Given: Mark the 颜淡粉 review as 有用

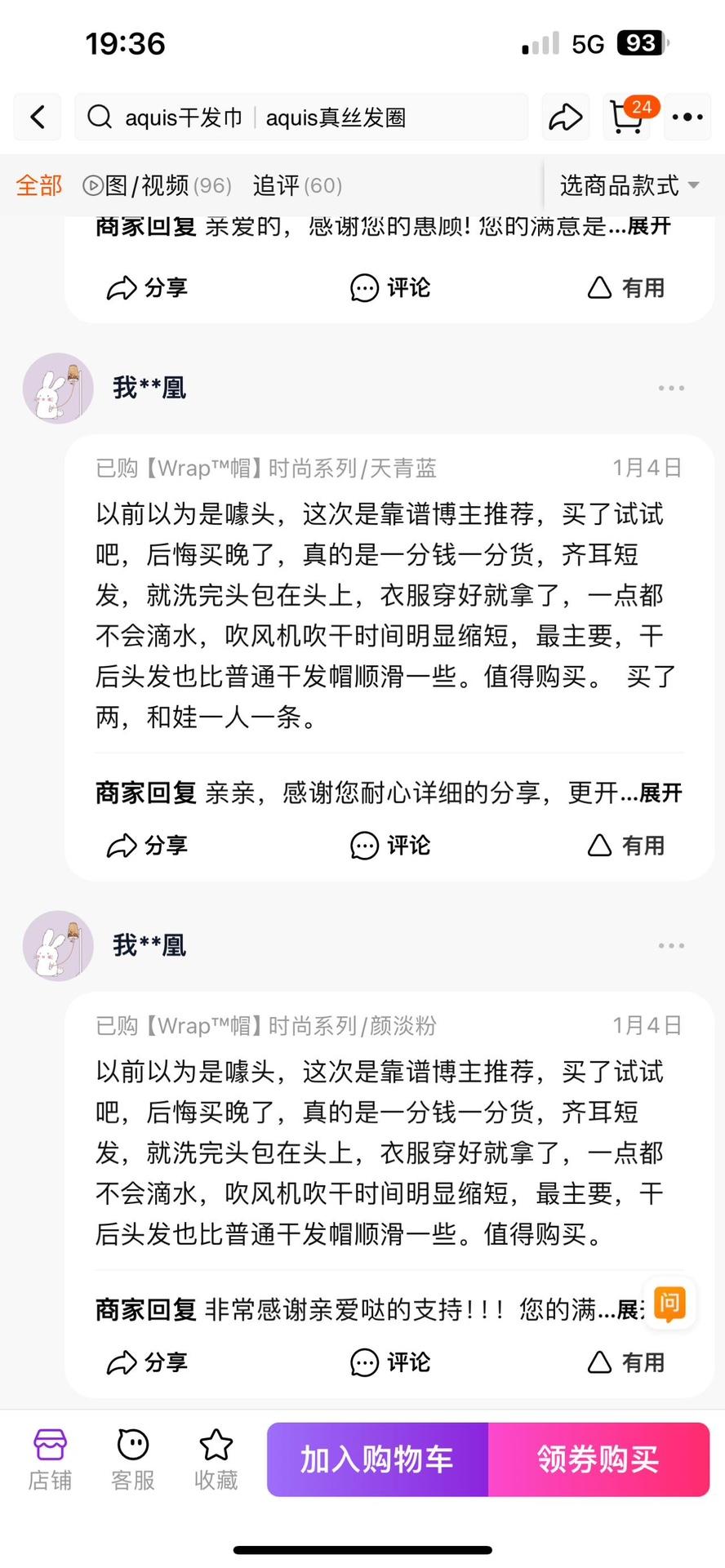Looking at the screenshot, I should (626, 1362).
